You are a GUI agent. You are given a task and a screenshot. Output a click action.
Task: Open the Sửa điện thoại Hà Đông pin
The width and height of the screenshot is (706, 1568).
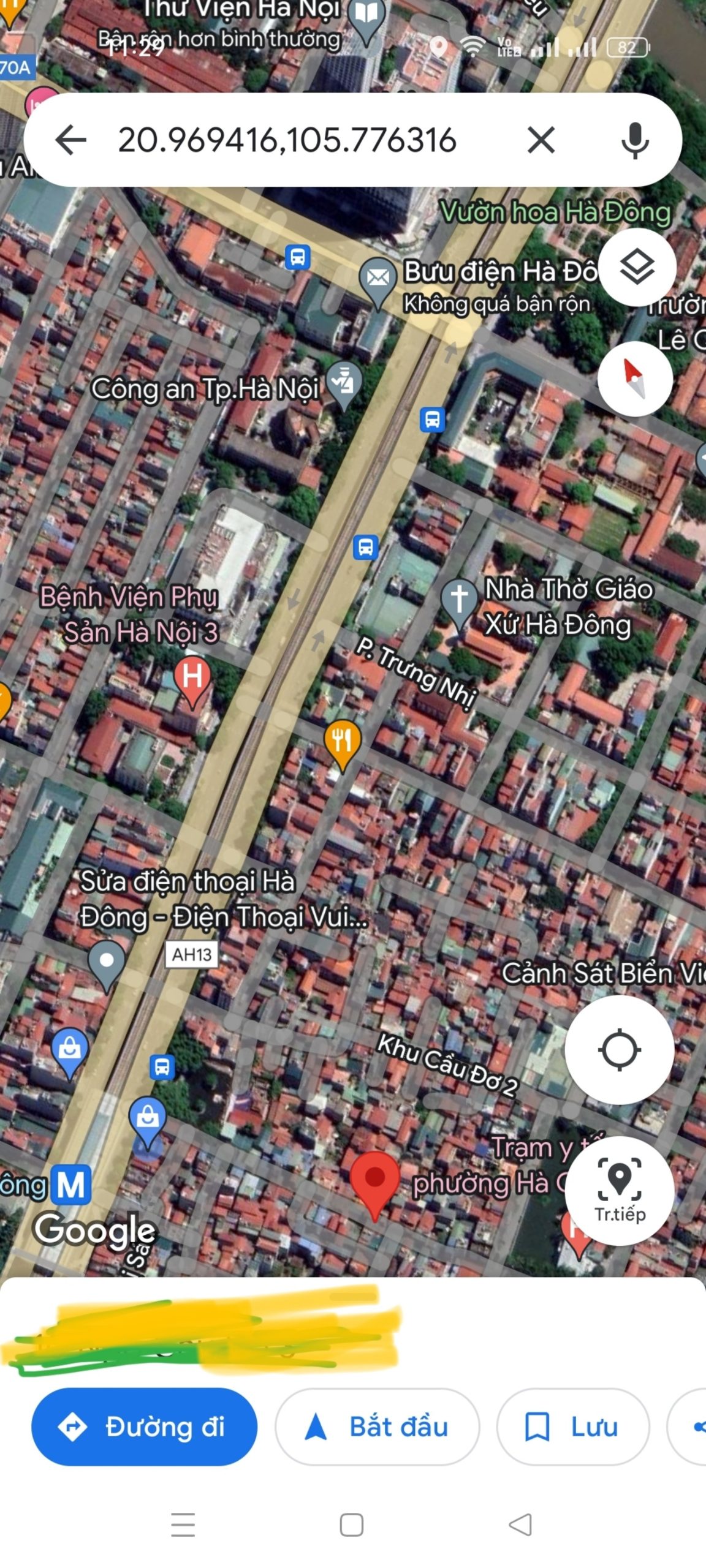107,964
